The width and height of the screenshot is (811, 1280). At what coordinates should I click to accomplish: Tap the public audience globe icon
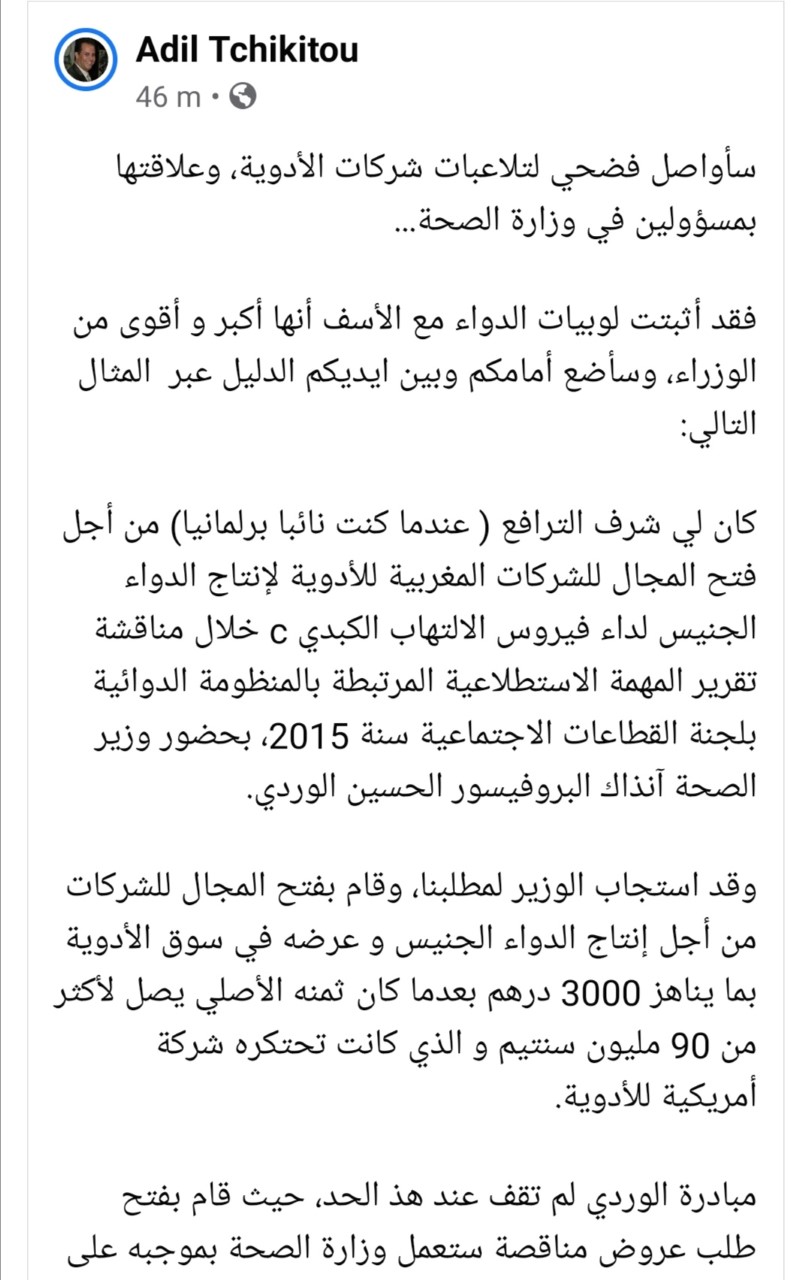click(x=243, y=97)
